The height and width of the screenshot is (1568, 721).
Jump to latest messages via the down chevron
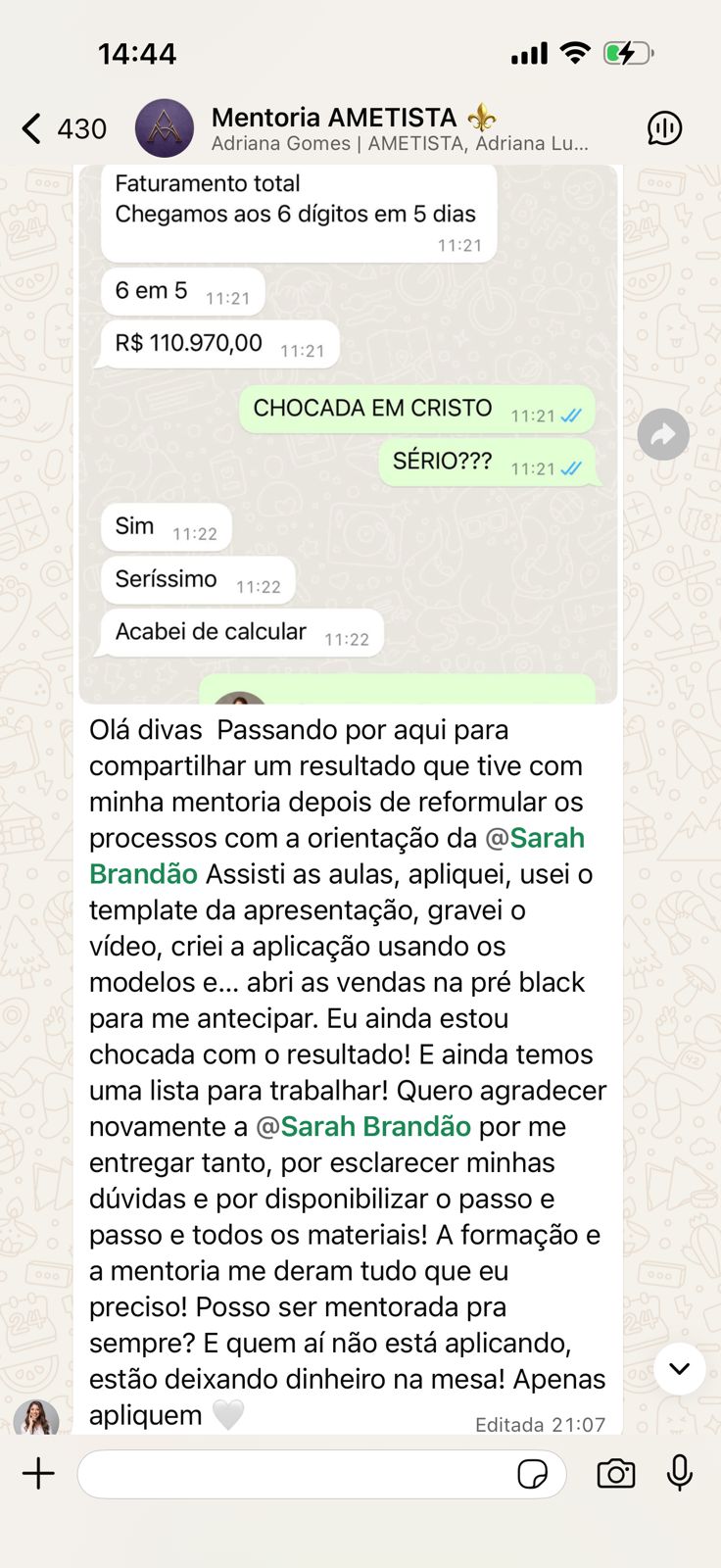coord(679,1370)
